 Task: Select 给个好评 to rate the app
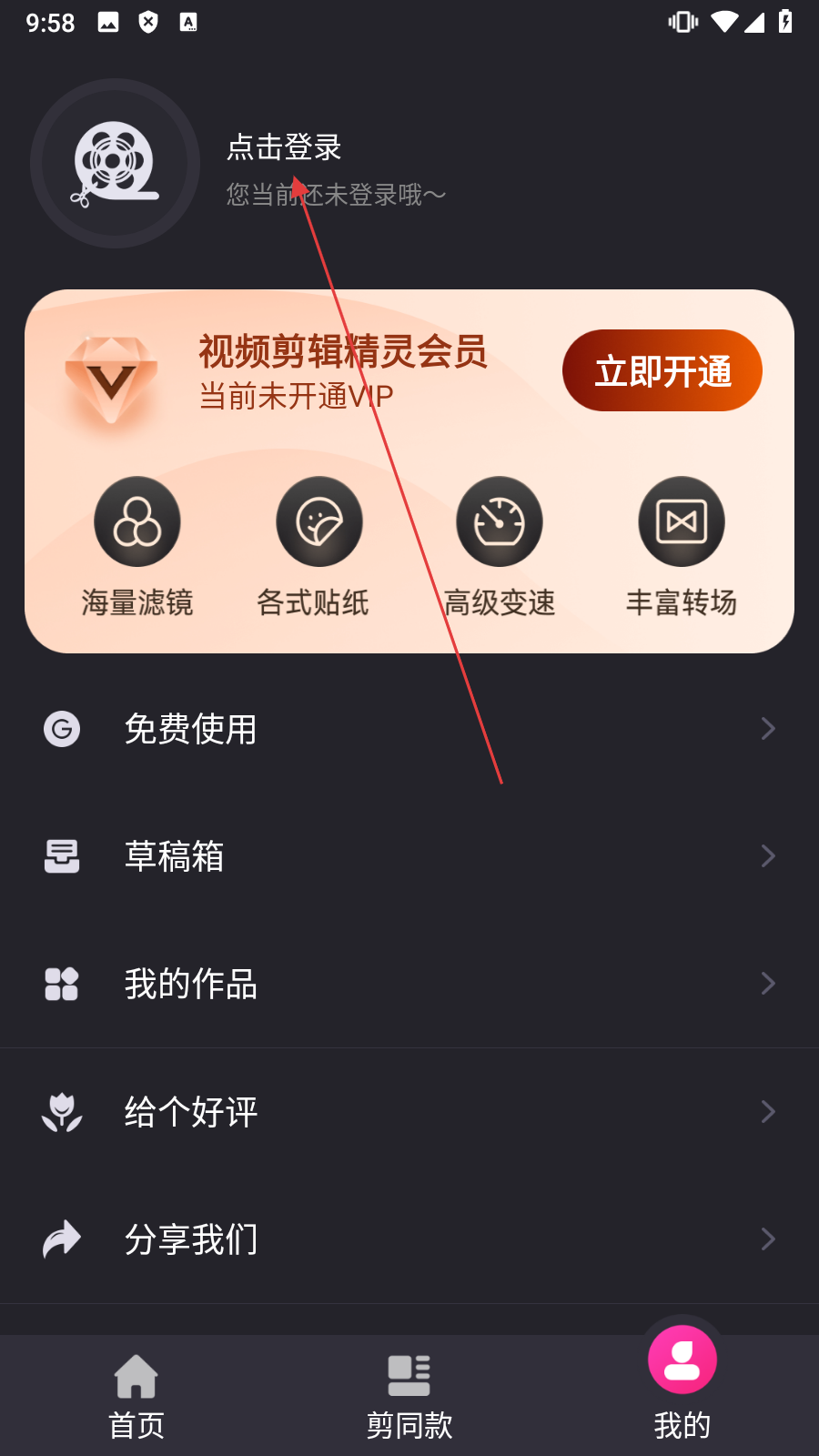(x=409, y=1112)
